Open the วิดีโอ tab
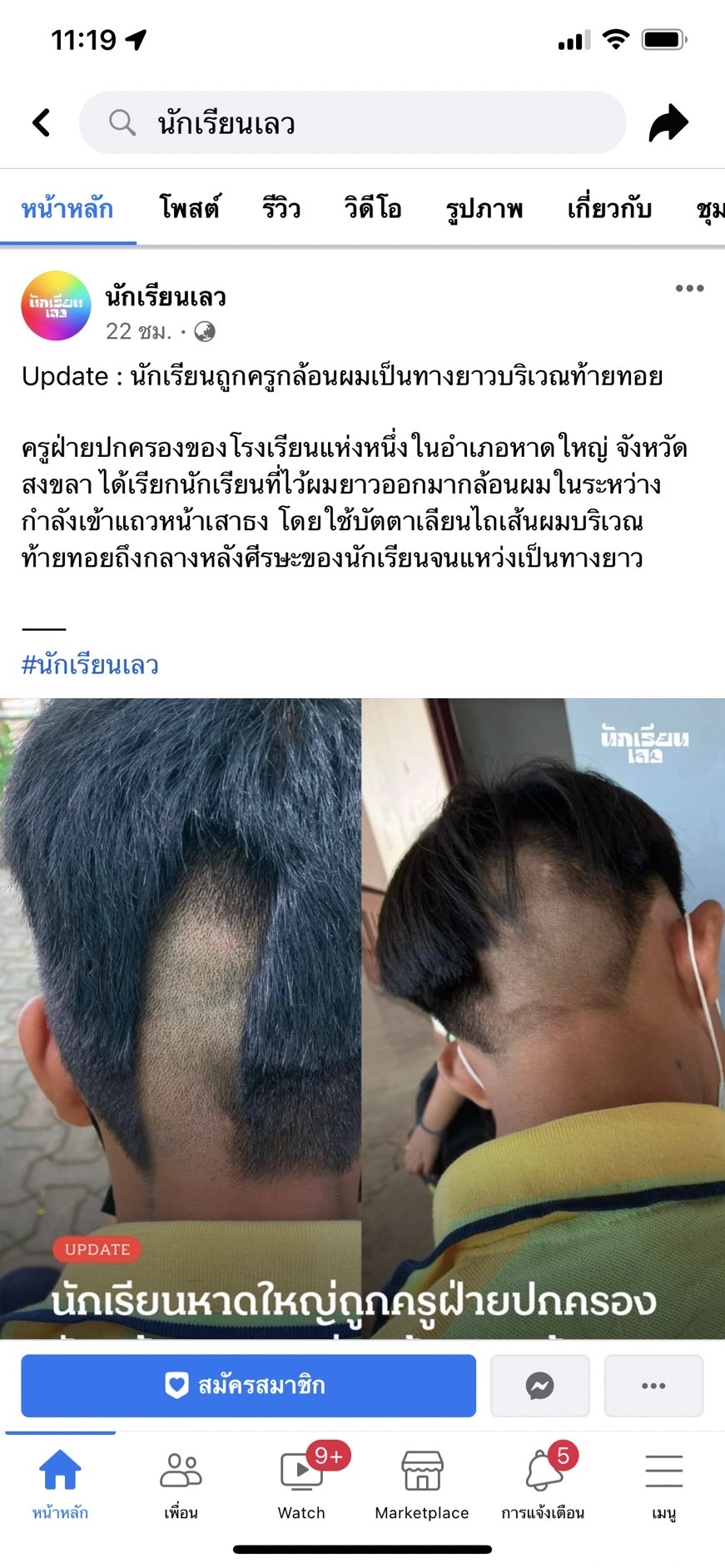The height and width of the screenshot is (1568, 725). click(372, 208)
